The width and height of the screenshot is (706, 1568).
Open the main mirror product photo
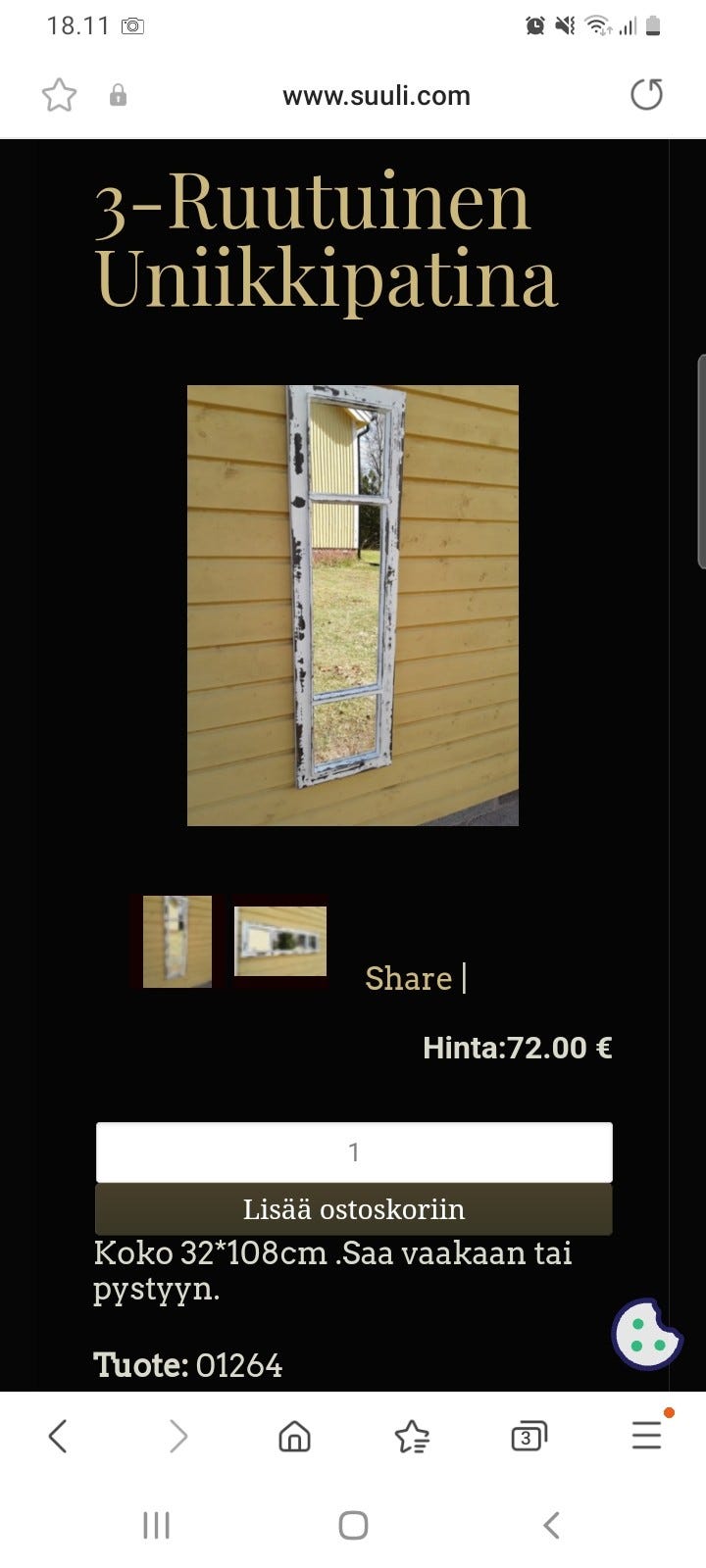[352, 605]
